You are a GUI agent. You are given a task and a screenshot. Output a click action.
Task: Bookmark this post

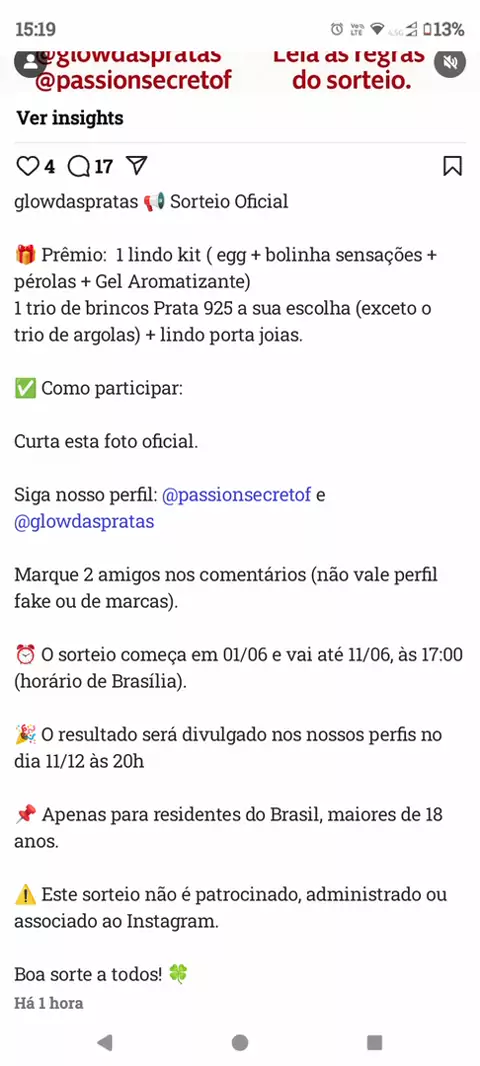click(453, 166)
